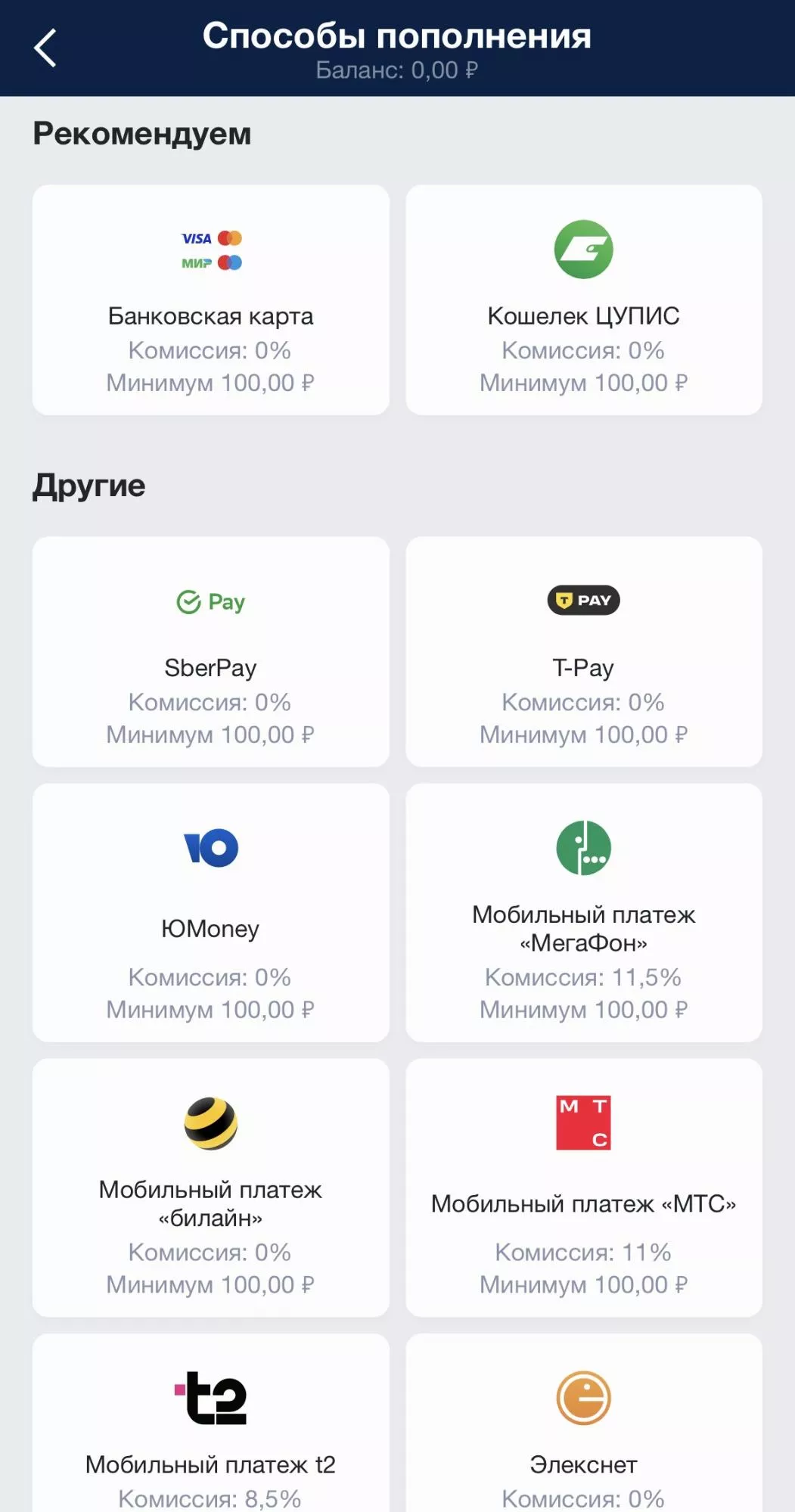The image size is (795, 1512).
Task: Click the билайн striped sphere icon
Action: coord(212,1122)
